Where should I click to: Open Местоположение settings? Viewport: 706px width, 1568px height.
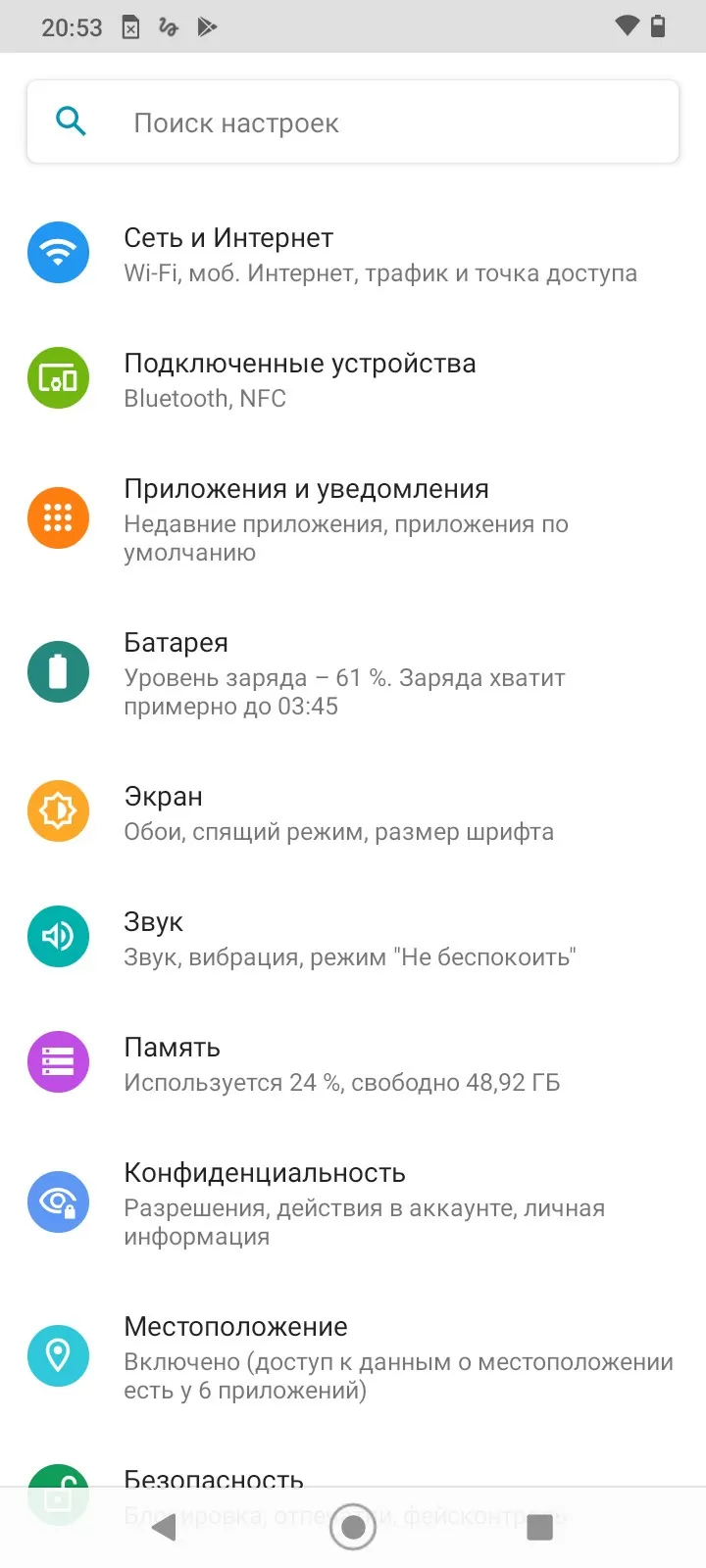click(353, 1356)
